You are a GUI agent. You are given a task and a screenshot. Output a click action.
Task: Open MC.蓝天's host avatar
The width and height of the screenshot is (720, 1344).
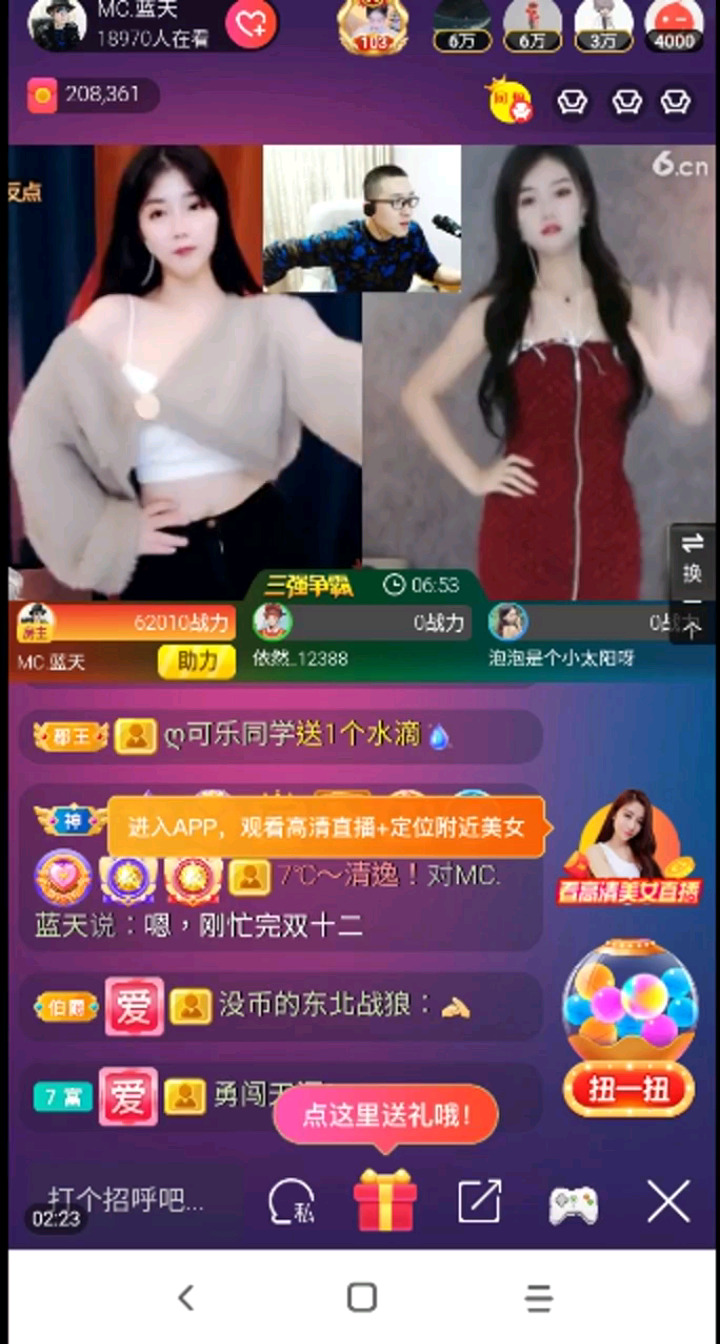click(57, 23)
